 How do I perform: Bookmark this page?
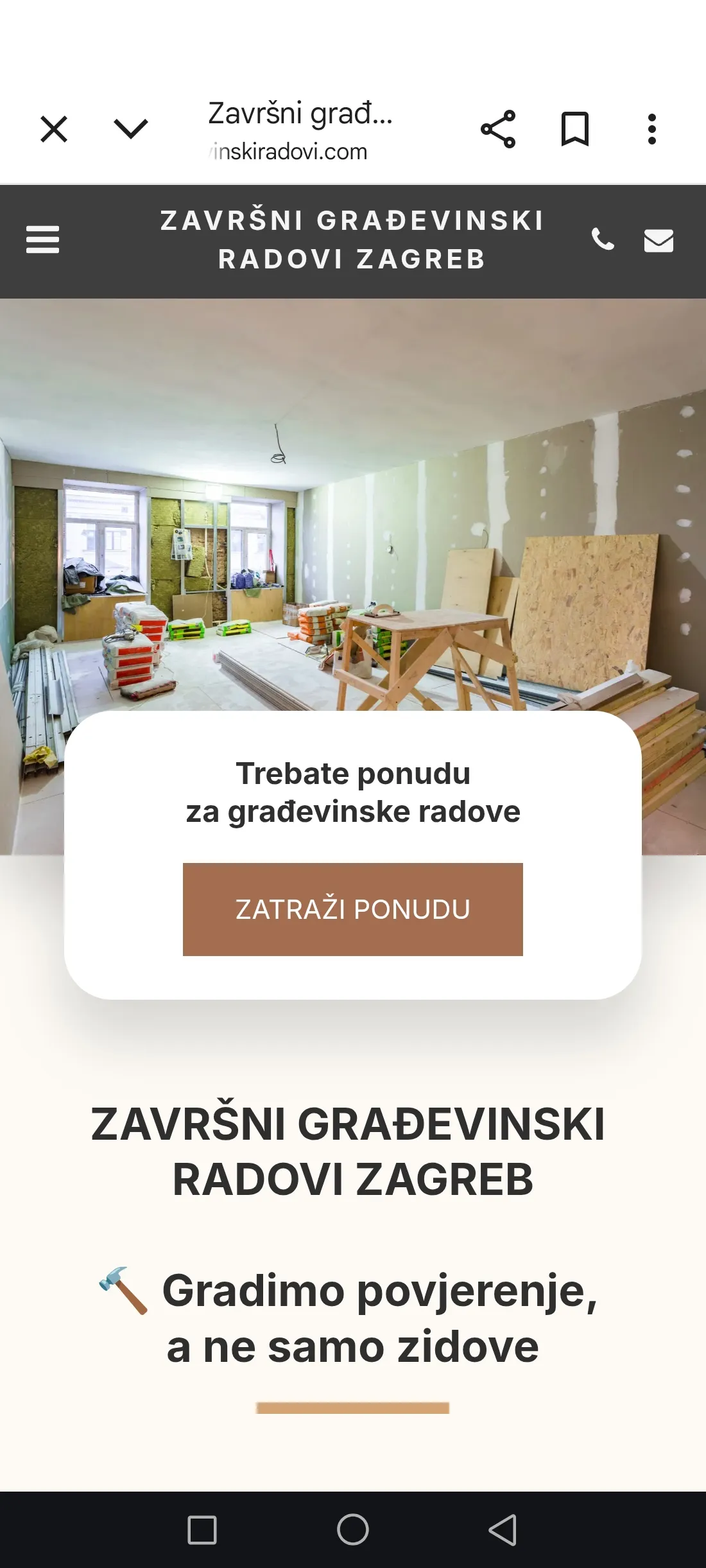click(x=575, y=129)
